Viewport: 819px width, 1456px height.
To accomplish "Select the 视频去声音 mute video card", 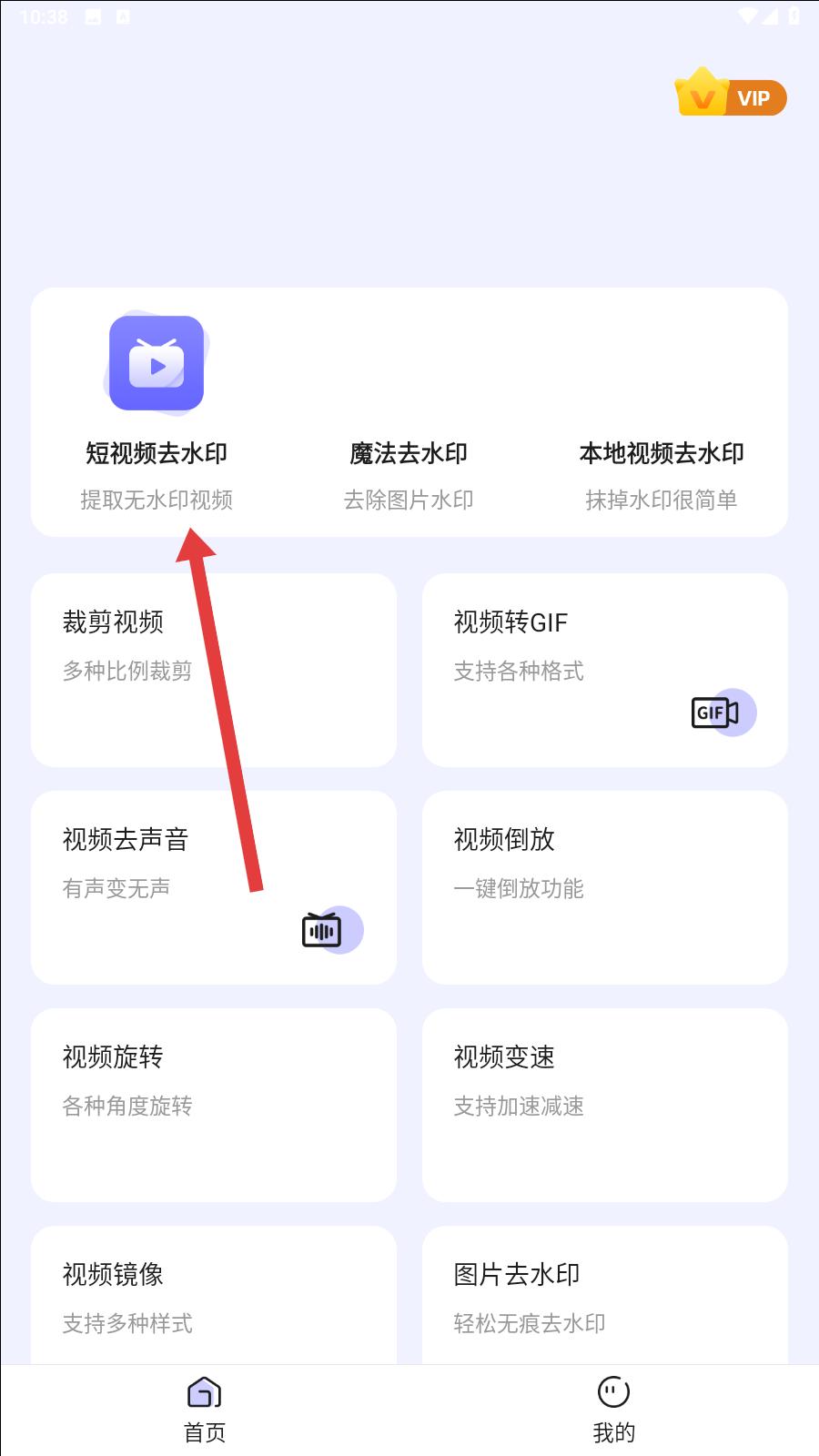I will pos(214,887).
